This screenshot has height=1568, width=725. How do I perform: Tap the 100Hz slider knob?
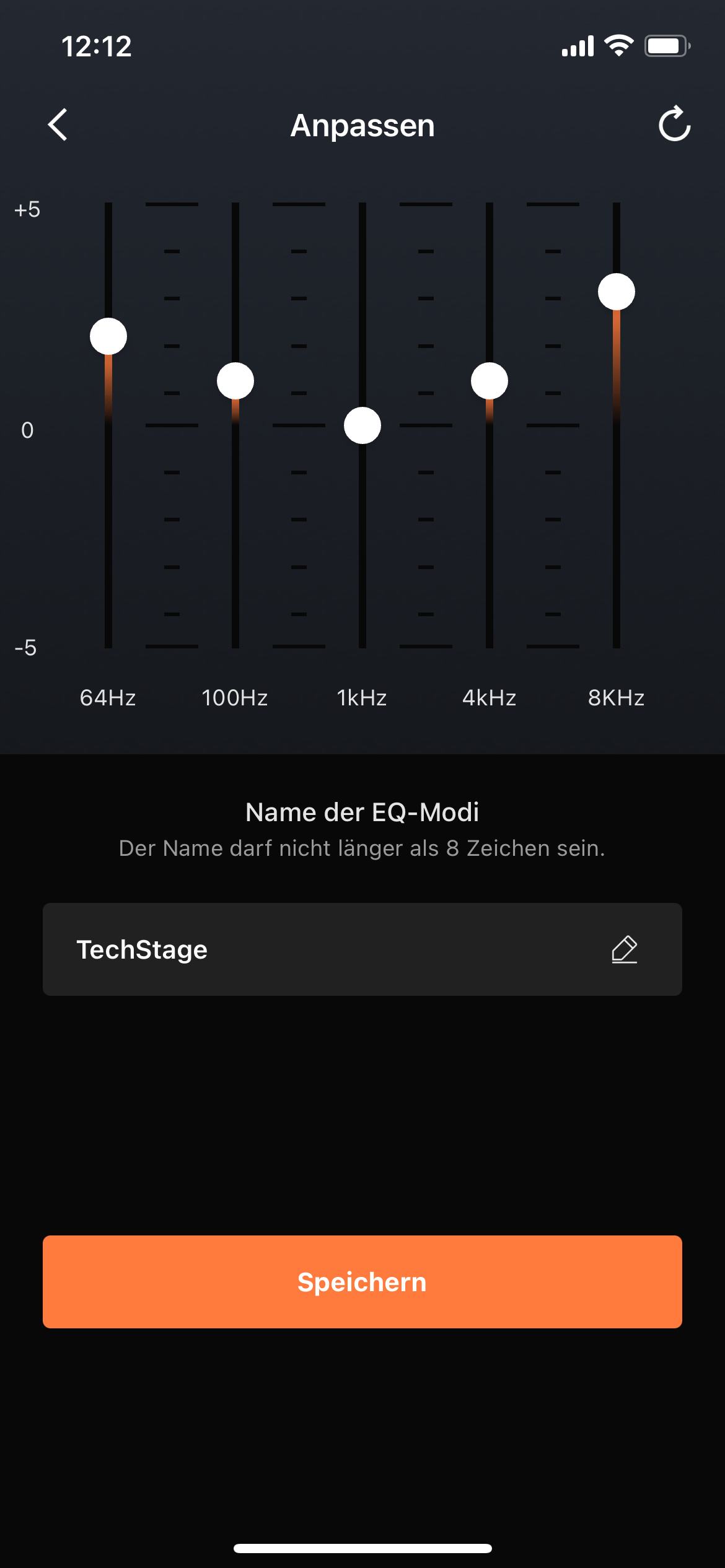pos(235,381)
